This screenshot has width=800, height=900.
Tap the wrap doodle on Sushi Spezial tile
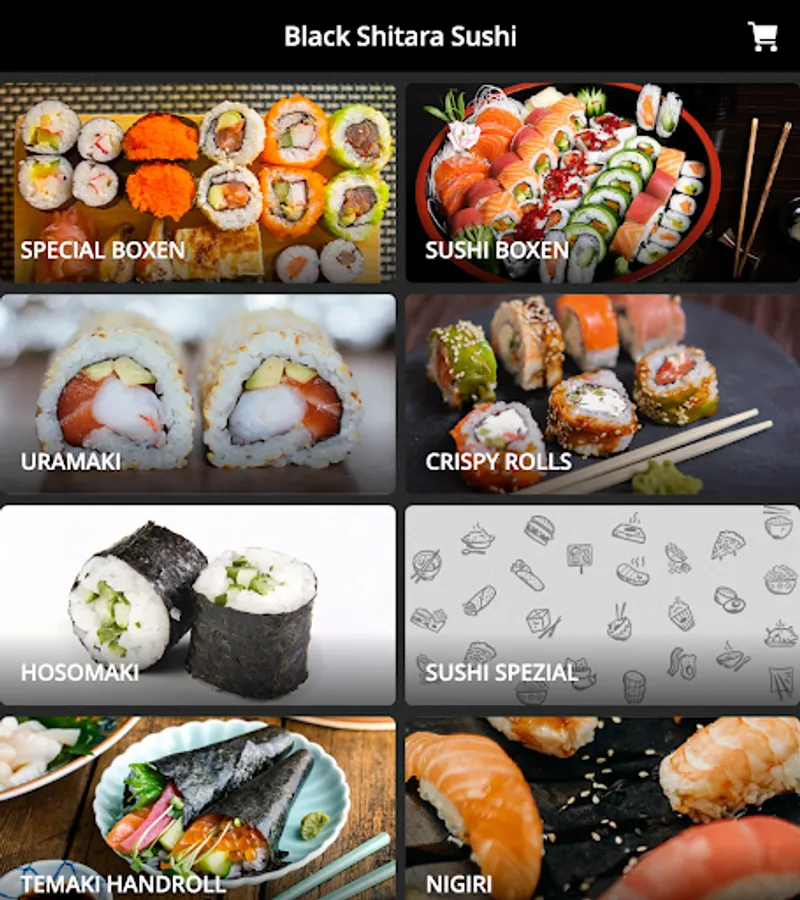coord(528,574)
